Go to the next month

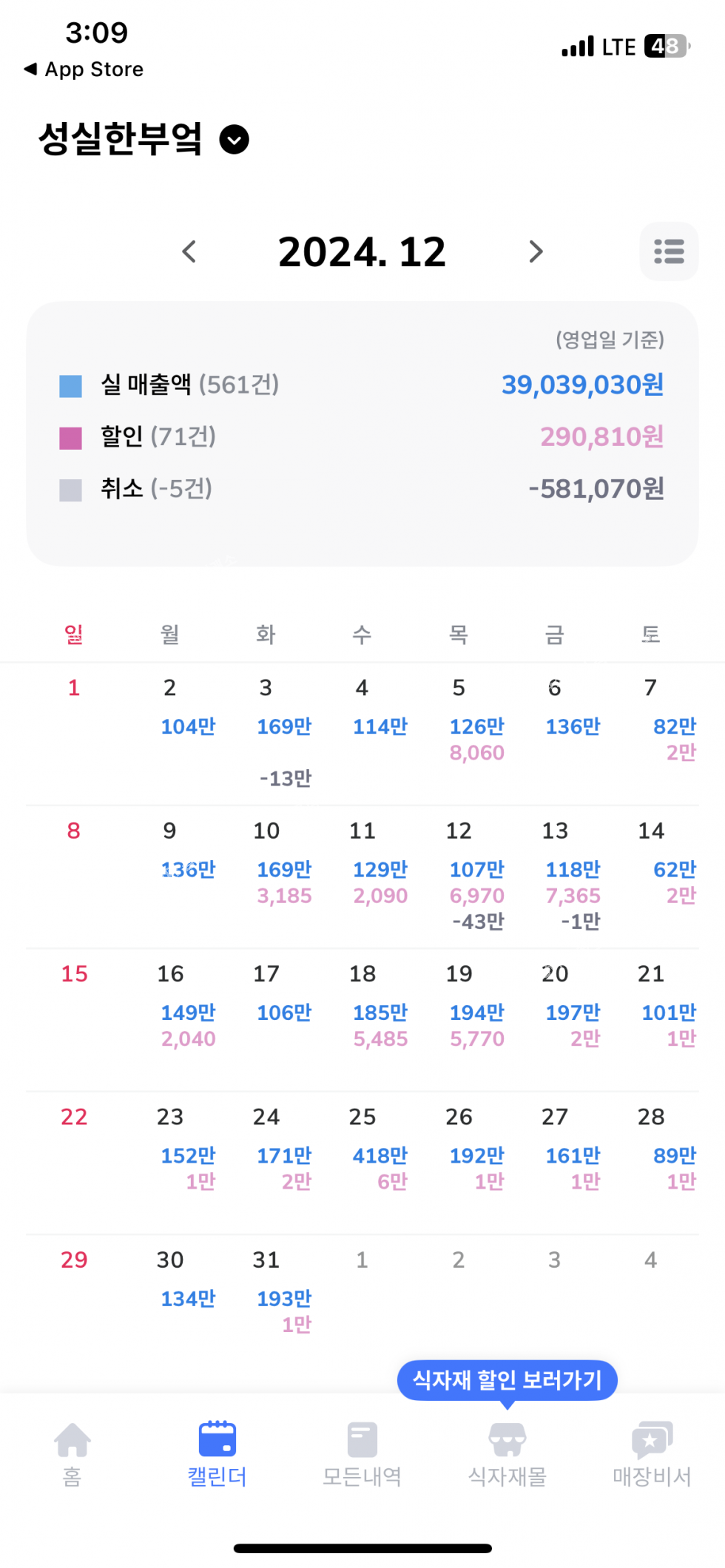536,251
